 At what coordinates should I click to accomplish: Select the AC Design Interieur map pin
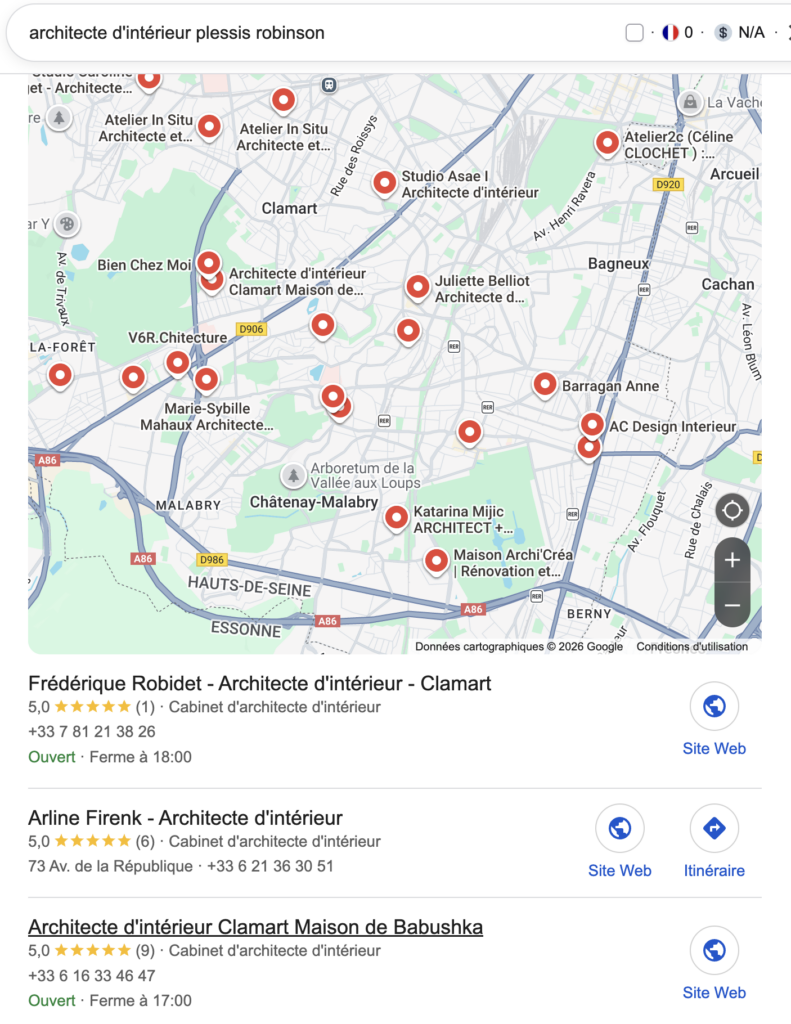(592, 423)
